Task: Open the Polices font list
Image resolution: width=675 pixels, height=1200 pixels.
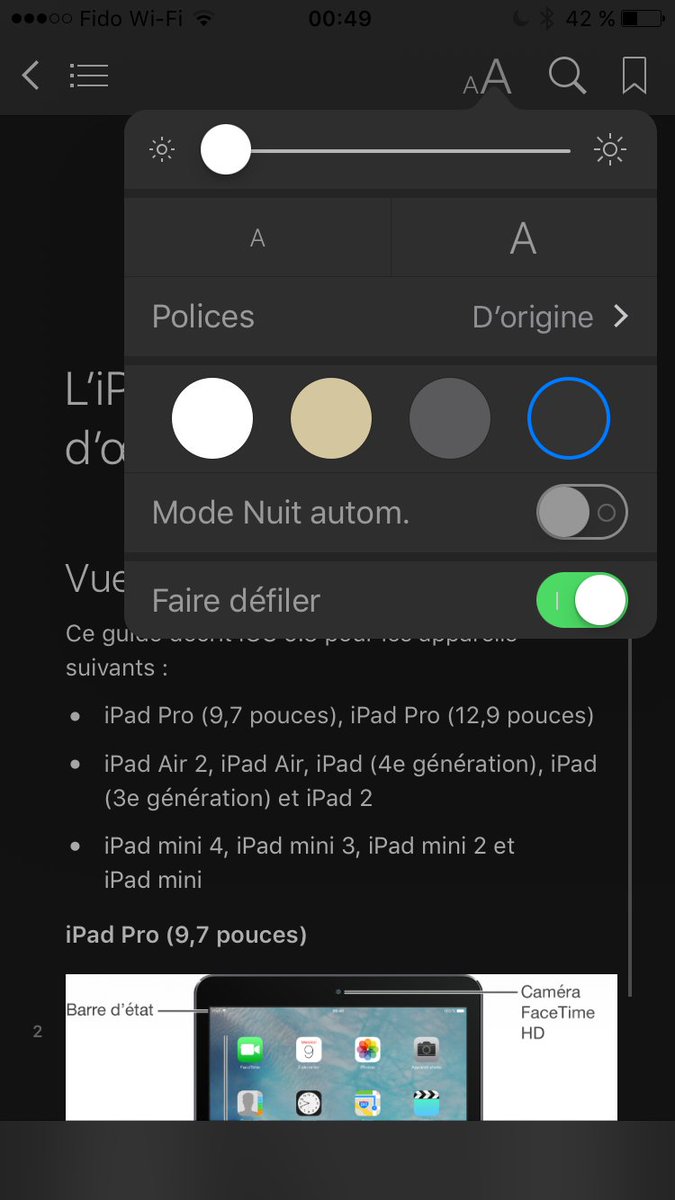Action: pos(390,317)
